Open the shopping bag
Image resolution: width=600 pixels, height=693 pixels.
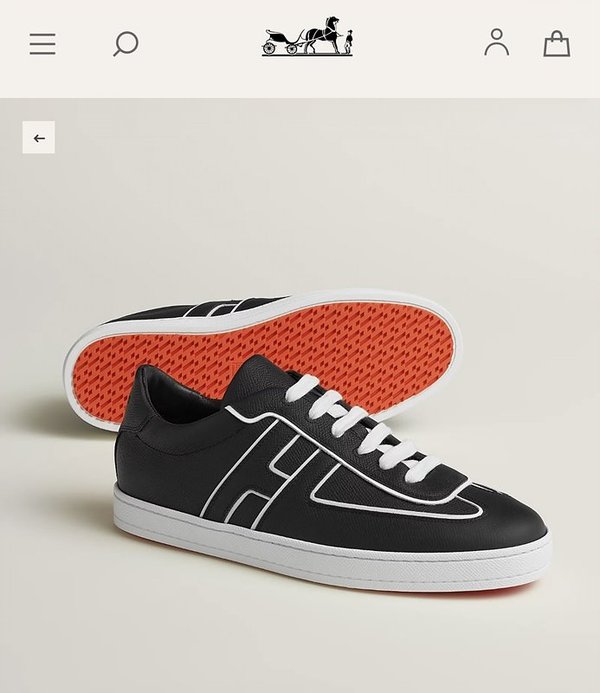tap(556, 43)
